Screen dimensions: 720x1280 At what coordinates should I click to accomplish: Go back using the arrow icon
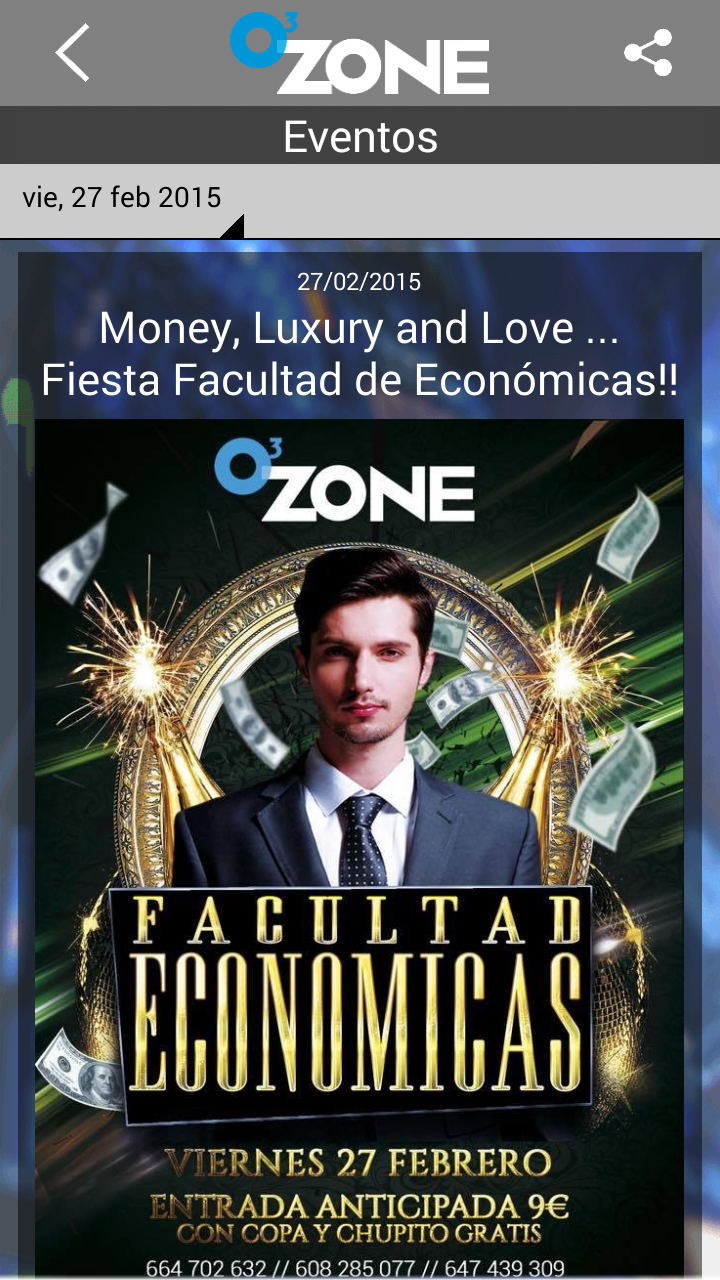(72, 52)
